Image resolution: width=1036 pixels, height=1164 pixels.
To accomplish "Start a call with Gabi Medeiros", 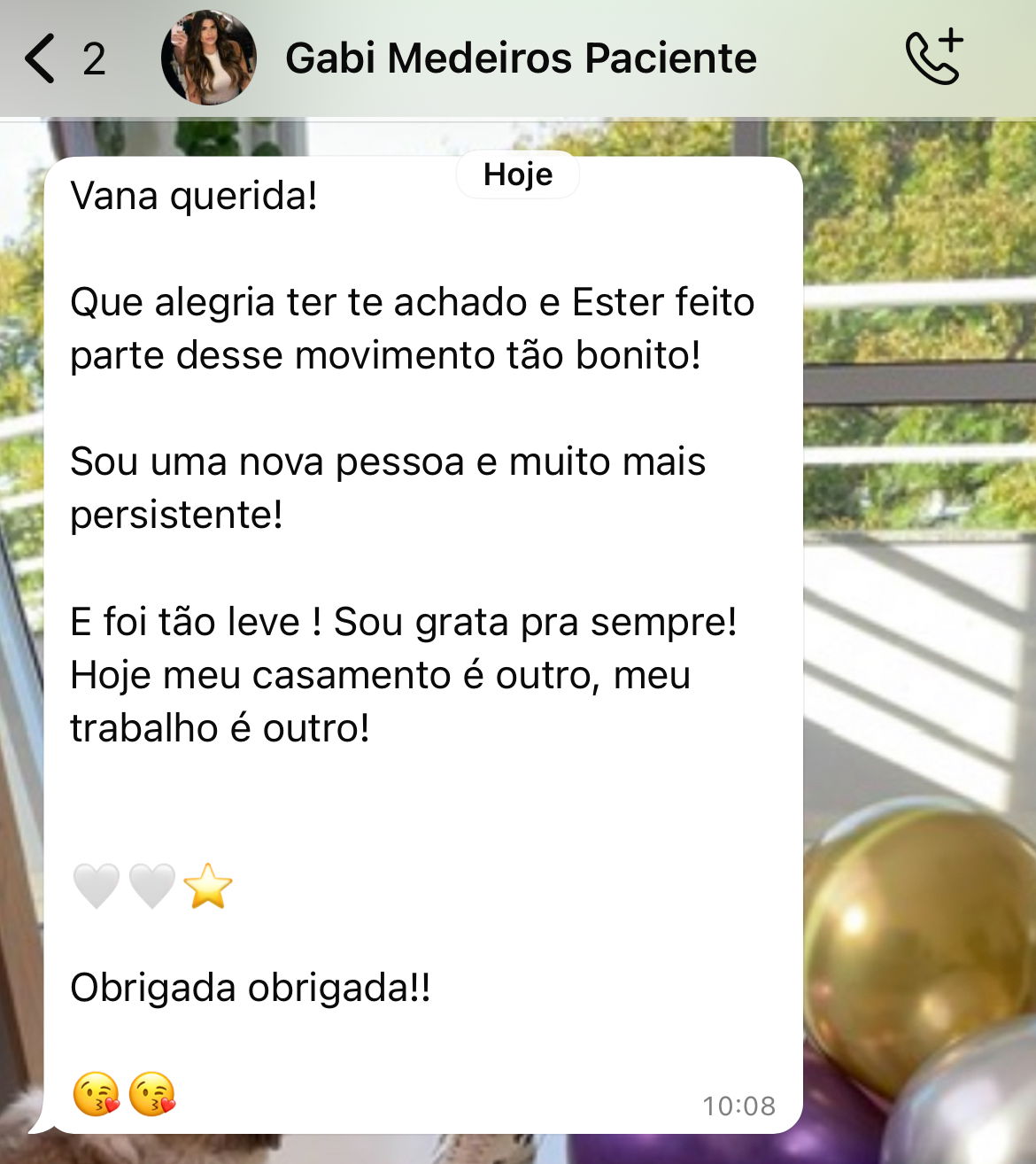I will (x=933, y=58).
